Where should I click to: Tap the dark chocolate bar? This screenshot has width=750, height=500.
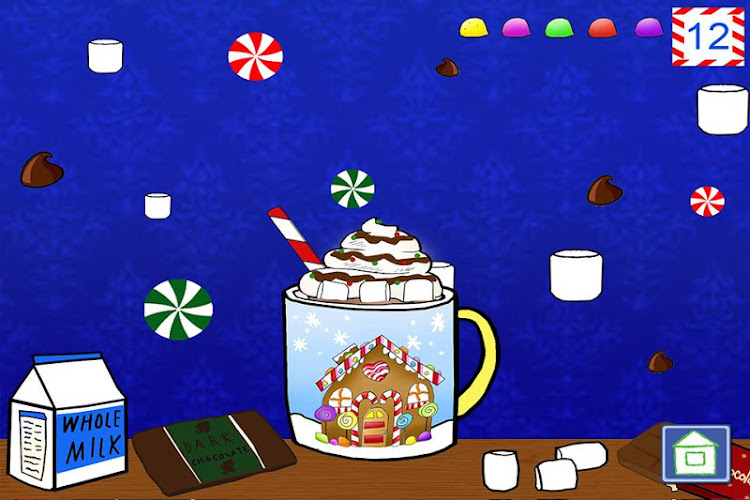point(213,448)
